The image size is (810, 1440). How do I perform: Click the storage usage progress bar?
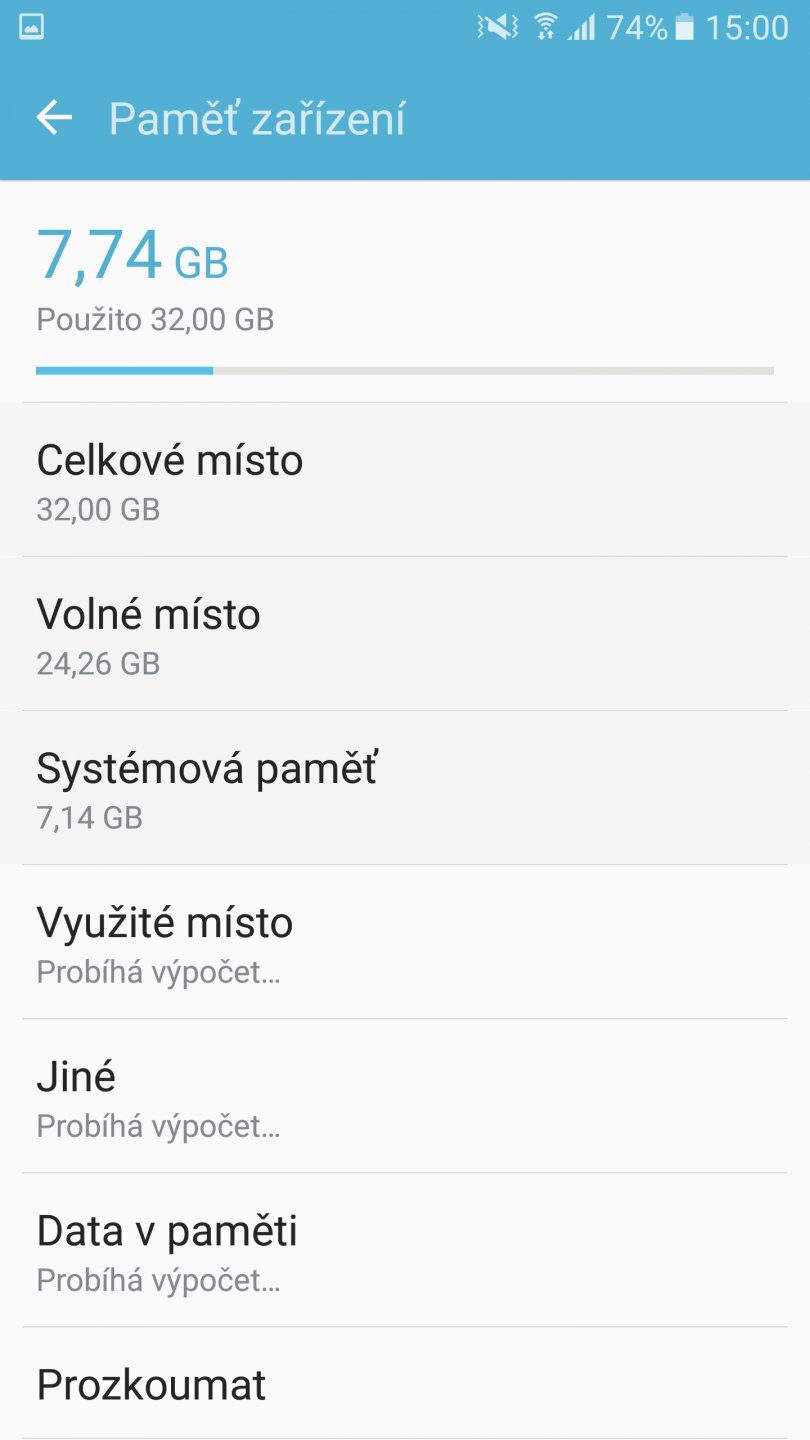tap(405, 371)
